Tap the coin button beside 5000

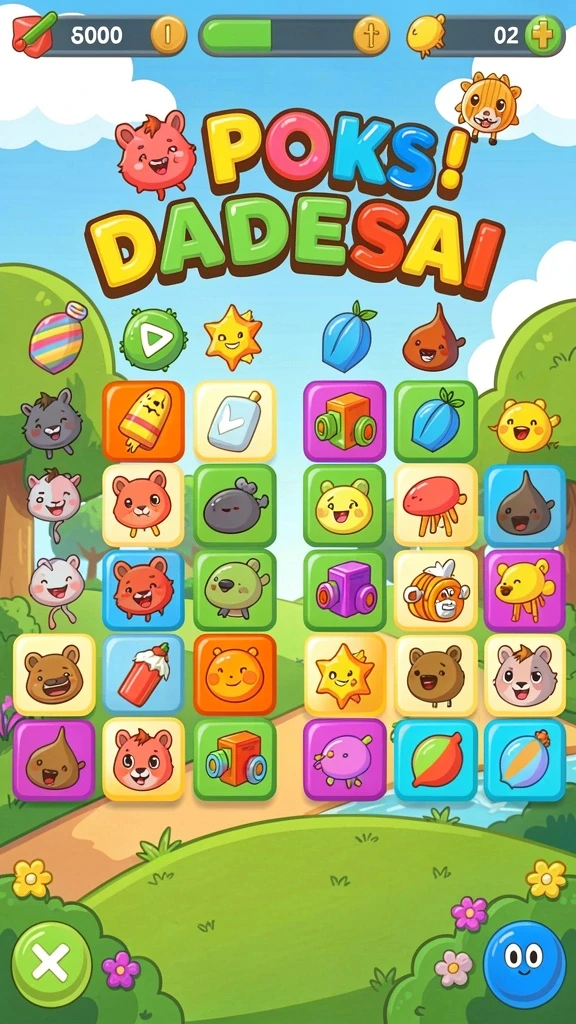[168, 36]
